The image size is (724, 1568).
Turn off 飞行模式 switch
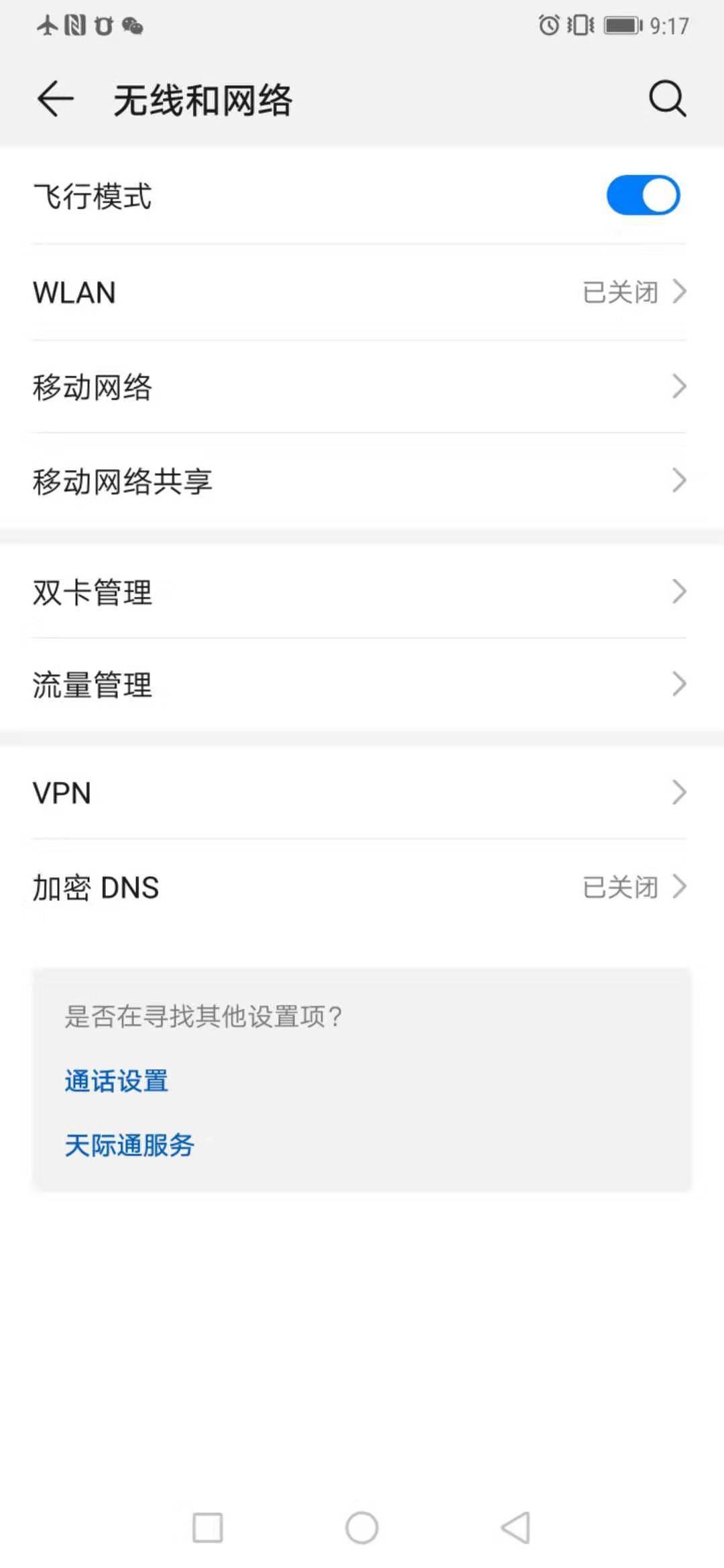click(x=643, y=196)
